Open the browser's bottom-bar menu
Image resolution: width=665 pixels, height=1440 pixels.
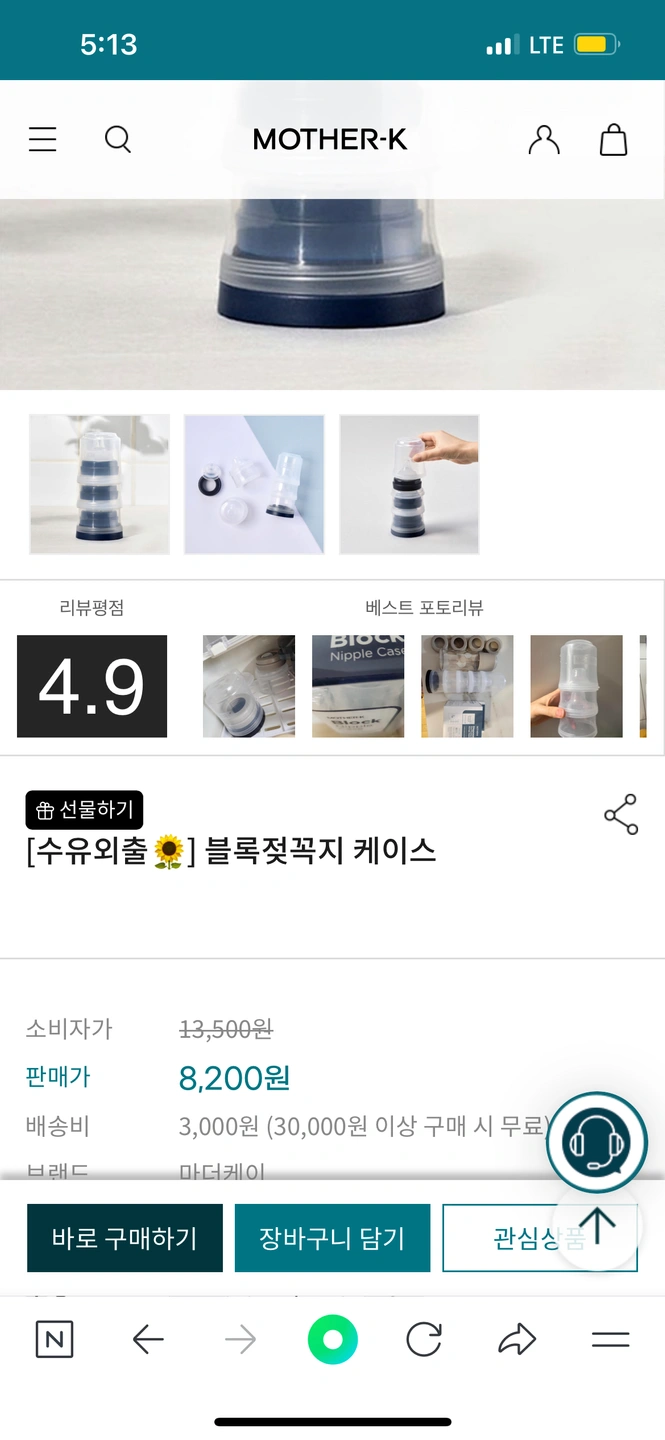[x=610, y=1339]
